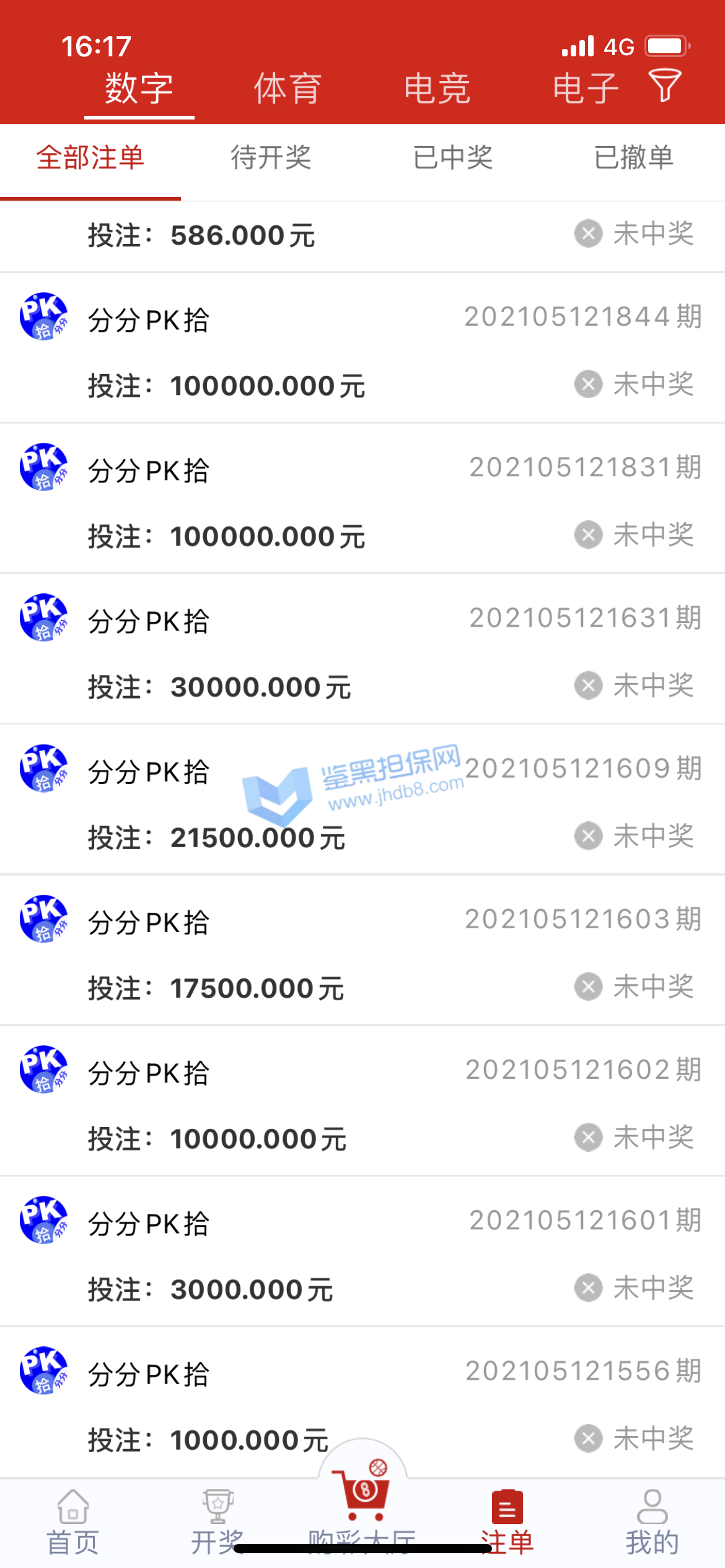
Task: Show 已撤单 cancelled bets
Action: click(633, 157)
